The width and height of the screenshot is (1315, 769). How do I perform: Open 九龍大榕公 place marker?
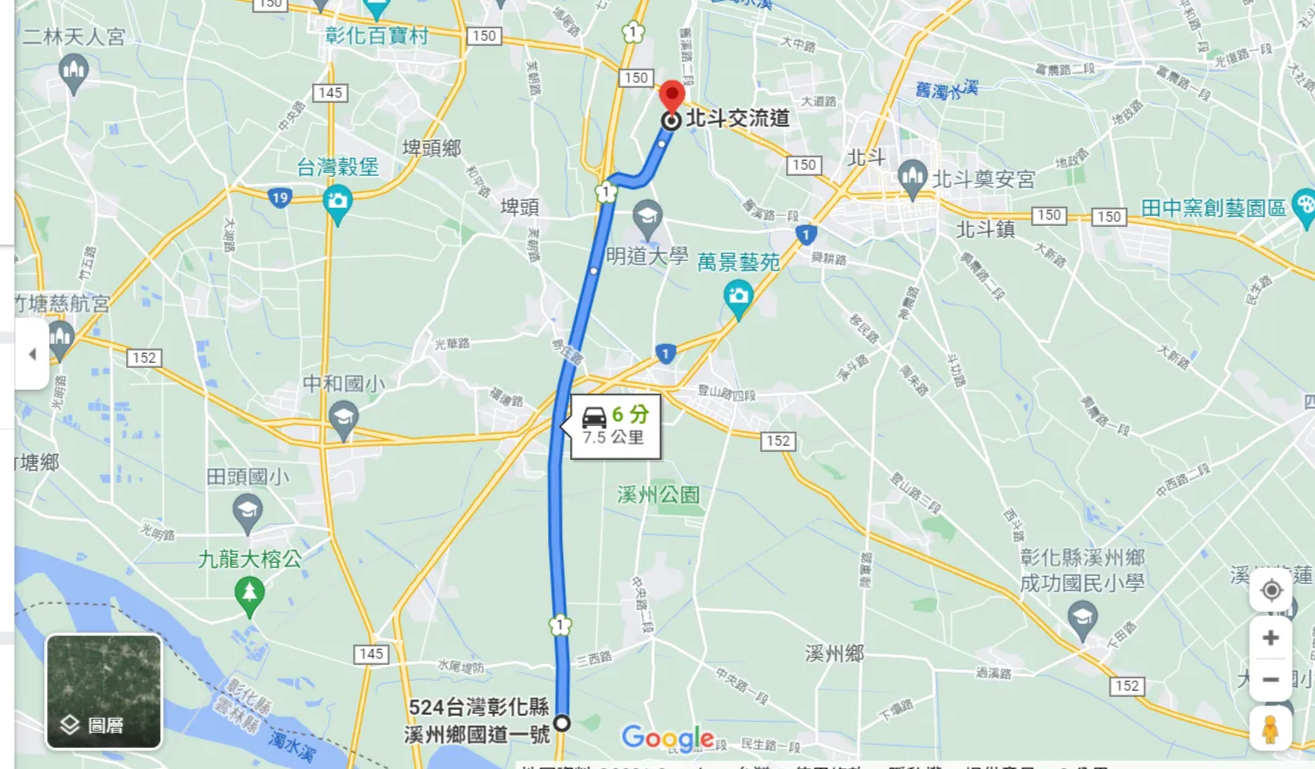249,595
